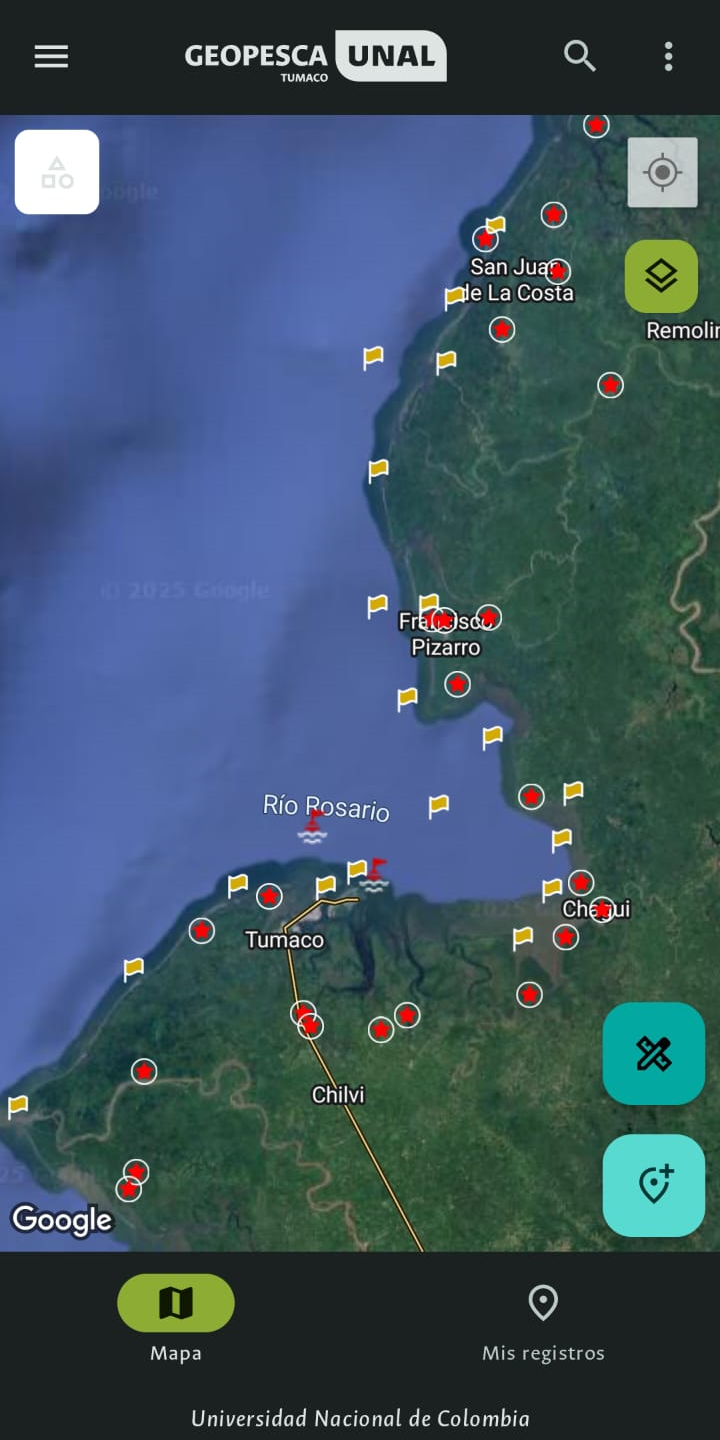Open the search icon in app bar
This screenshot has width=720, height=1440.
click(x=580, y=57)
